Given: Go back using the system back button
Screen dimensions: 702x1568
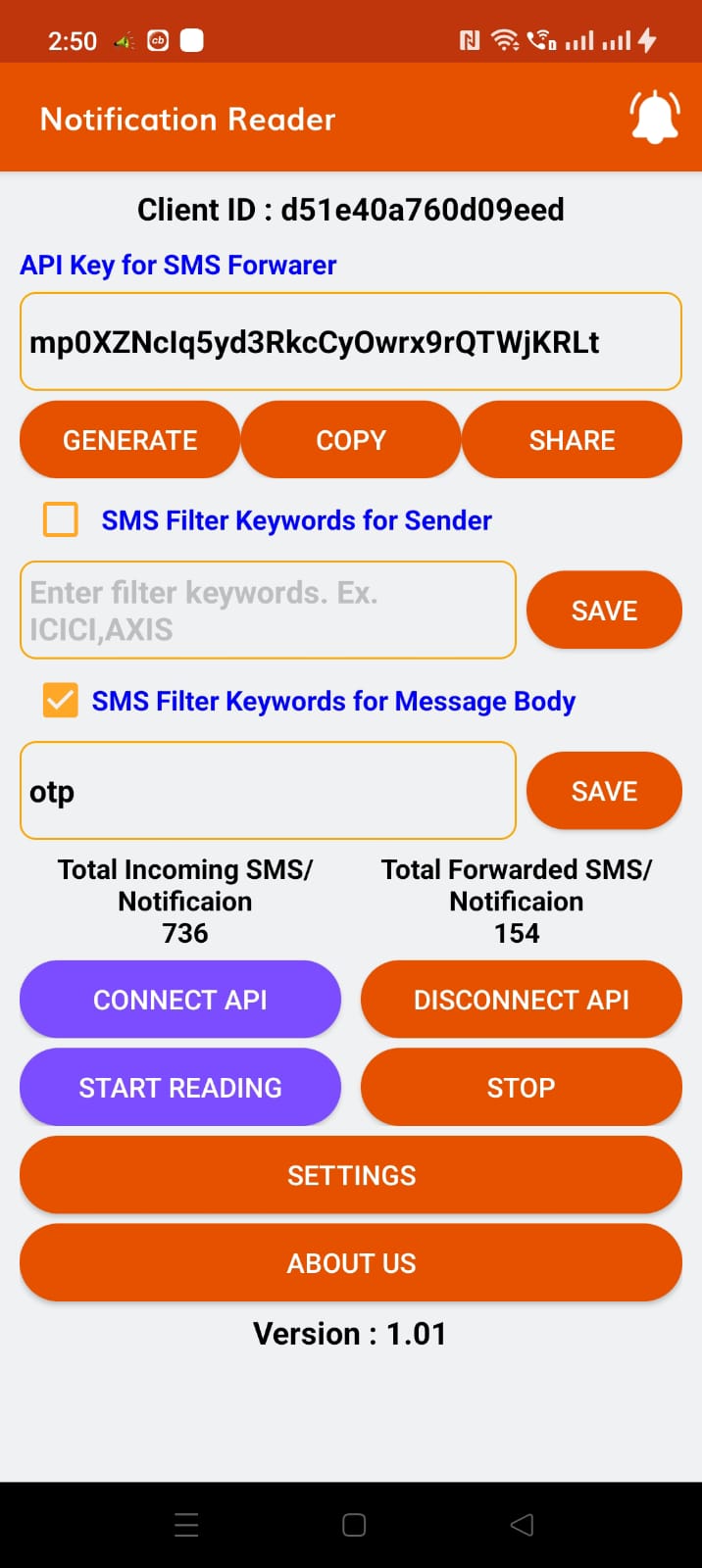Looking at the screenshot, I should pyautogui.click(x=522, y=1524).
